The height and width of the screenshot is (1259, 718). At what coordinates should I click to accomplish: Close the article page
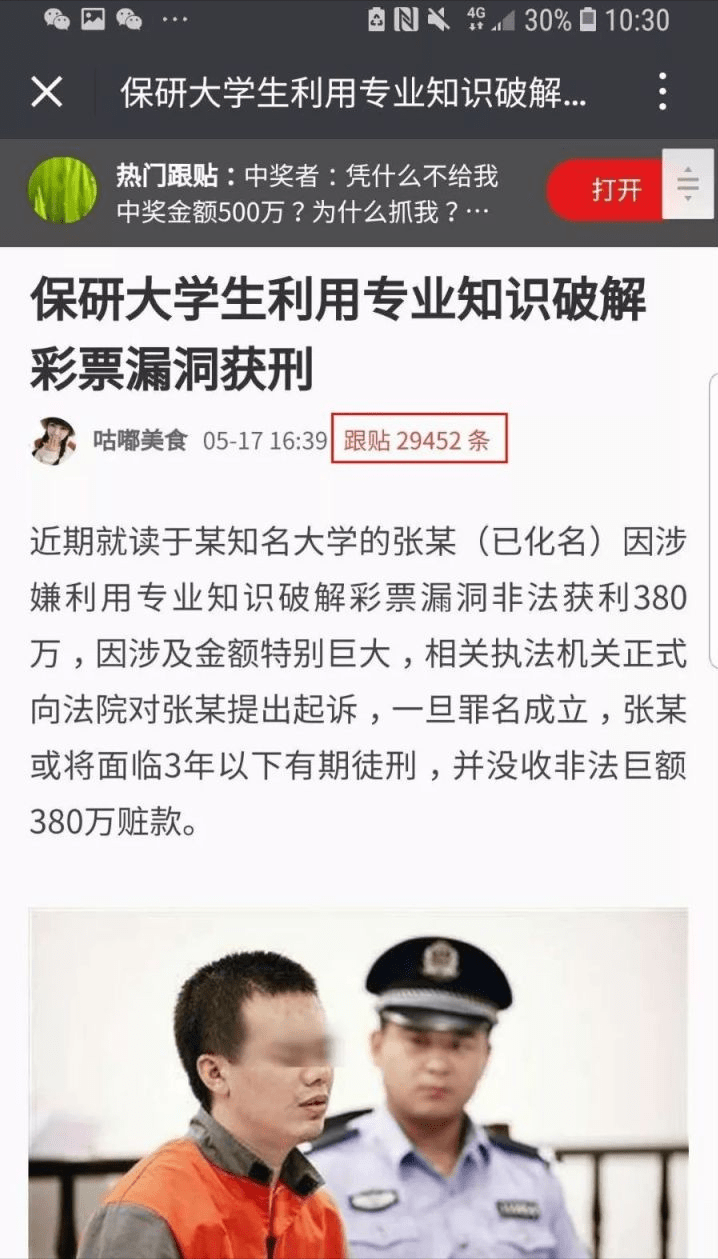[x=46, y=92]
